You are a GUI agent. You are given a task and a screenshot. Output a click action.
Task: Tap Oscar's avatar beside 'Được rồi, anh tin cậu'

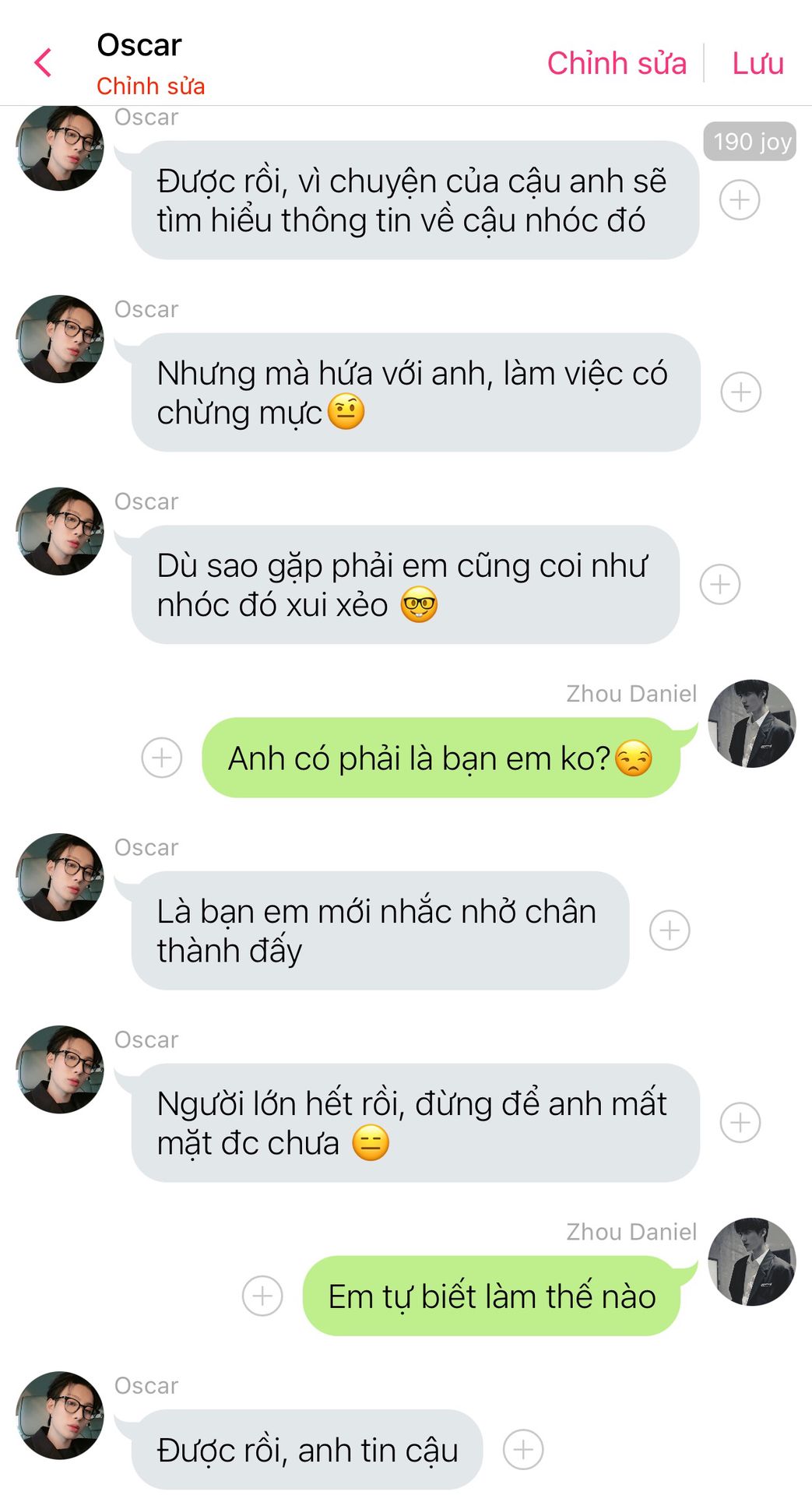point(60,1415)
